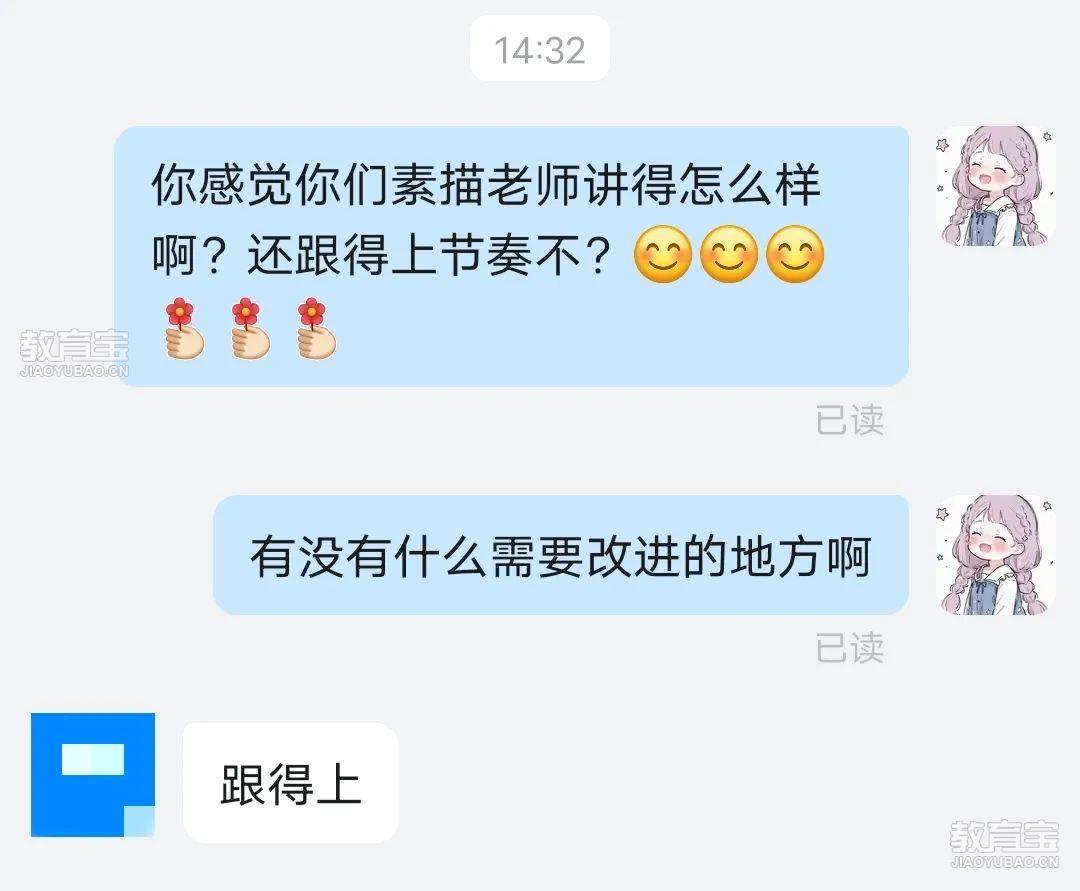1080x891 pixels.
Task: Open the girl avatar beside the 素描老师 message
Action: [995, 186]
